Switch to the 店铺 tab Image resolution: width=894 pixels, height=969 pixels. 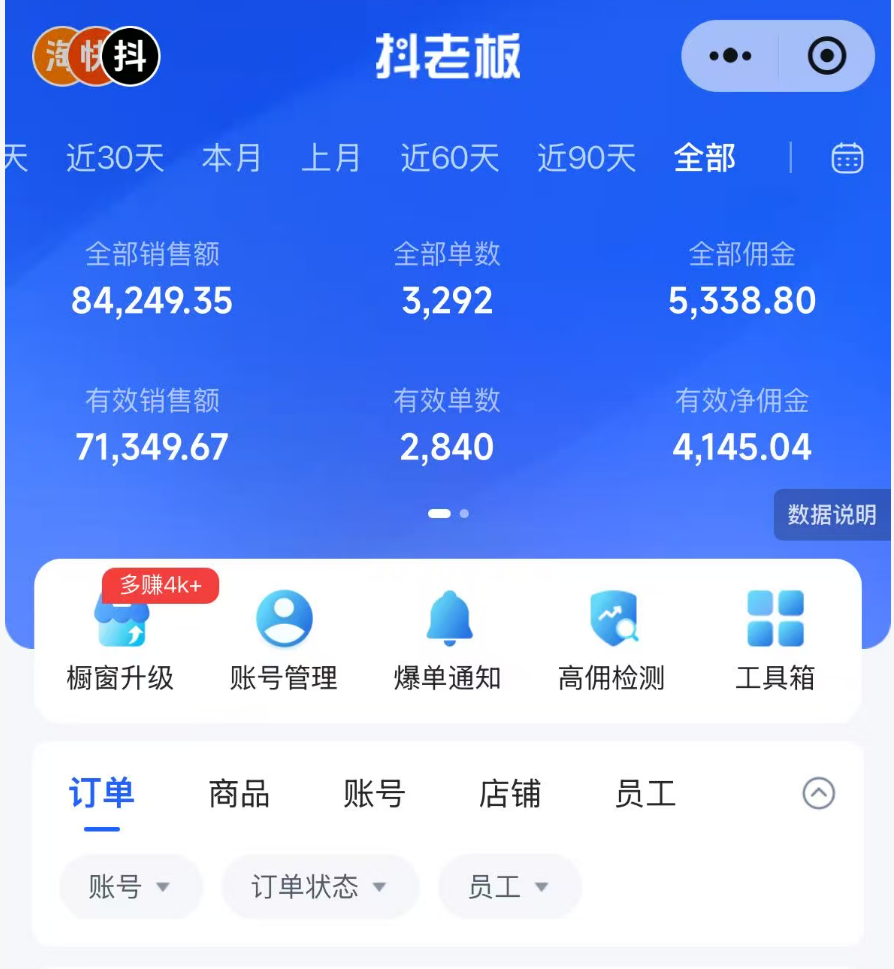[x=511, y=794]
